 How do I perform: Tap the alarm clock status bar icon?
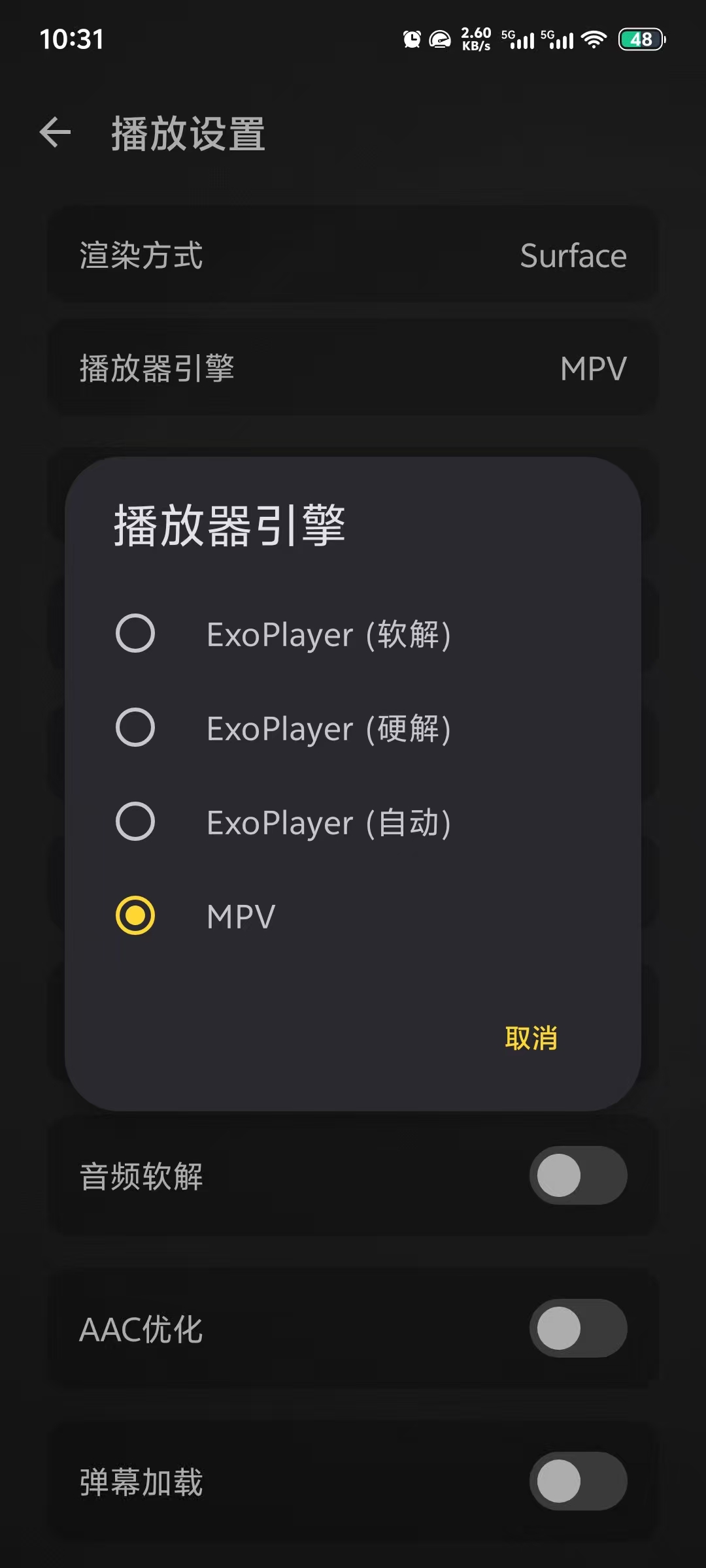click(x=412, y=39)
